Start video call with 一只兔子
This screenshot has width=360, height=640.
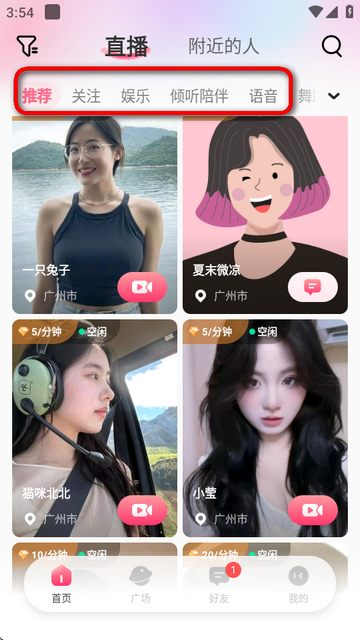pyautogui.click(x=142, y=287)
